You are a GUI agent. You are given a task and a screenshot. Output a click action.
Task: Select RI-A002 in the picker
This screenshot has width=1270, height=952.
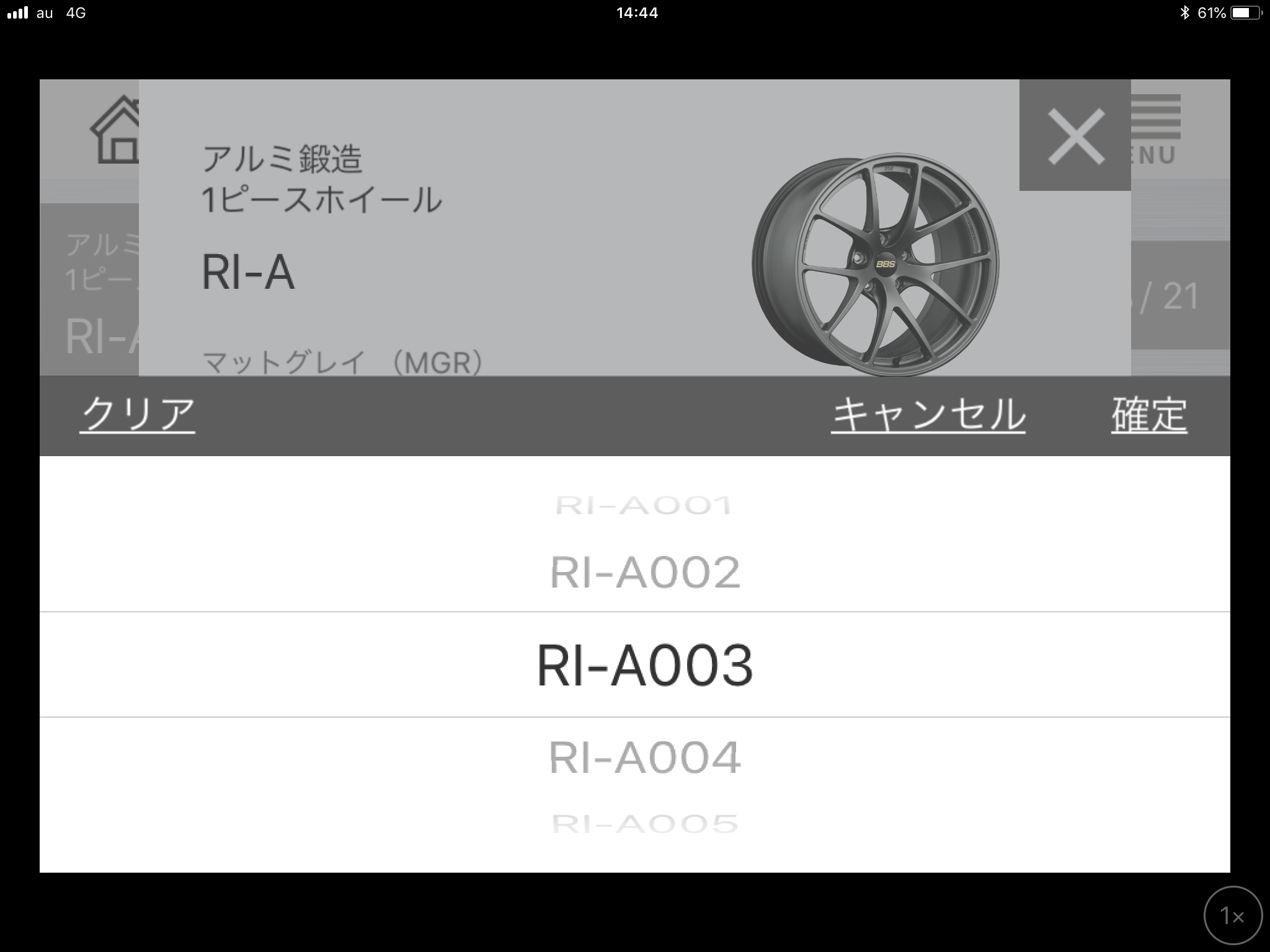645,572
